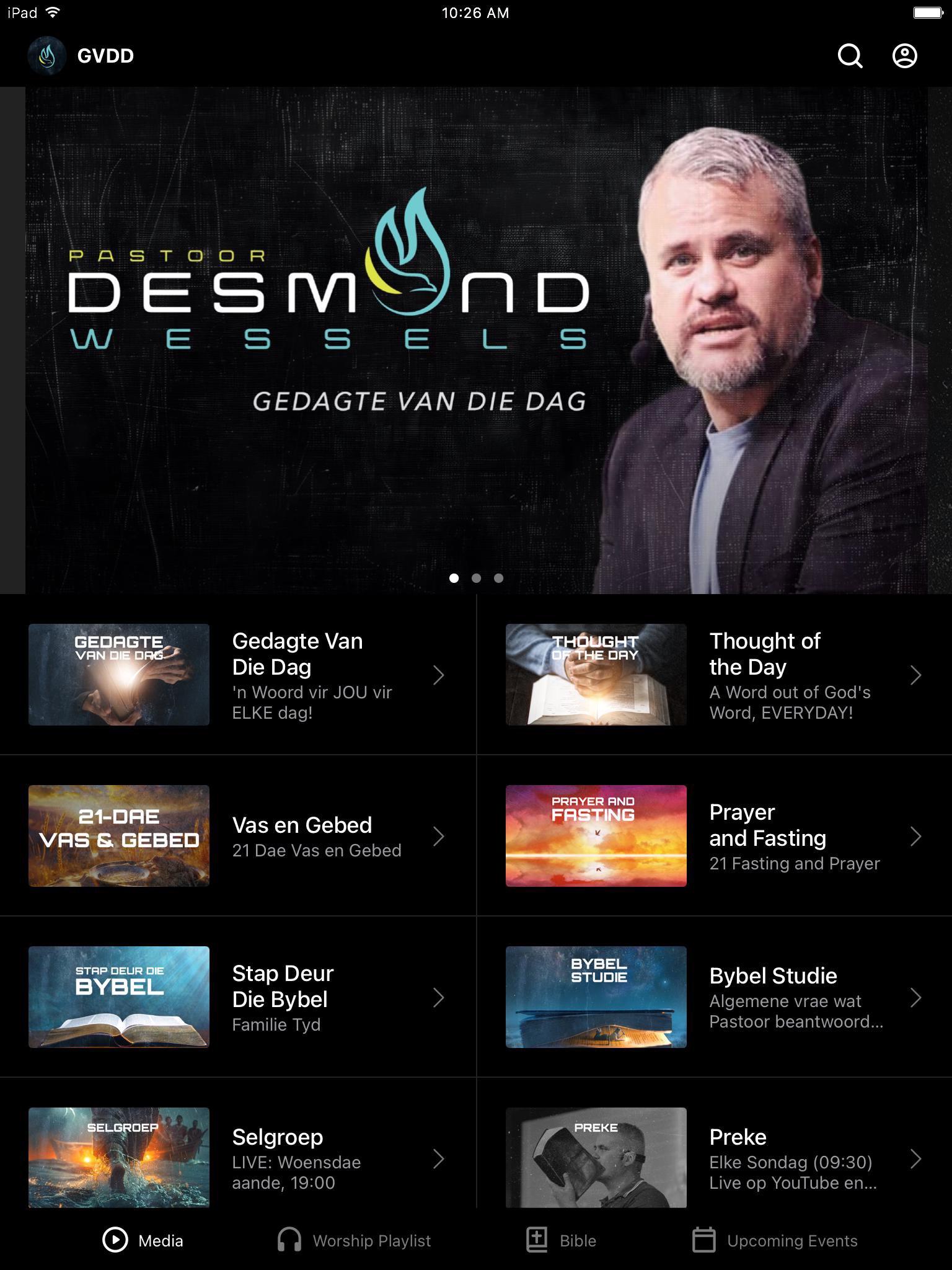Open the Pastoor Desmond Wessels banner

[476, 340]
